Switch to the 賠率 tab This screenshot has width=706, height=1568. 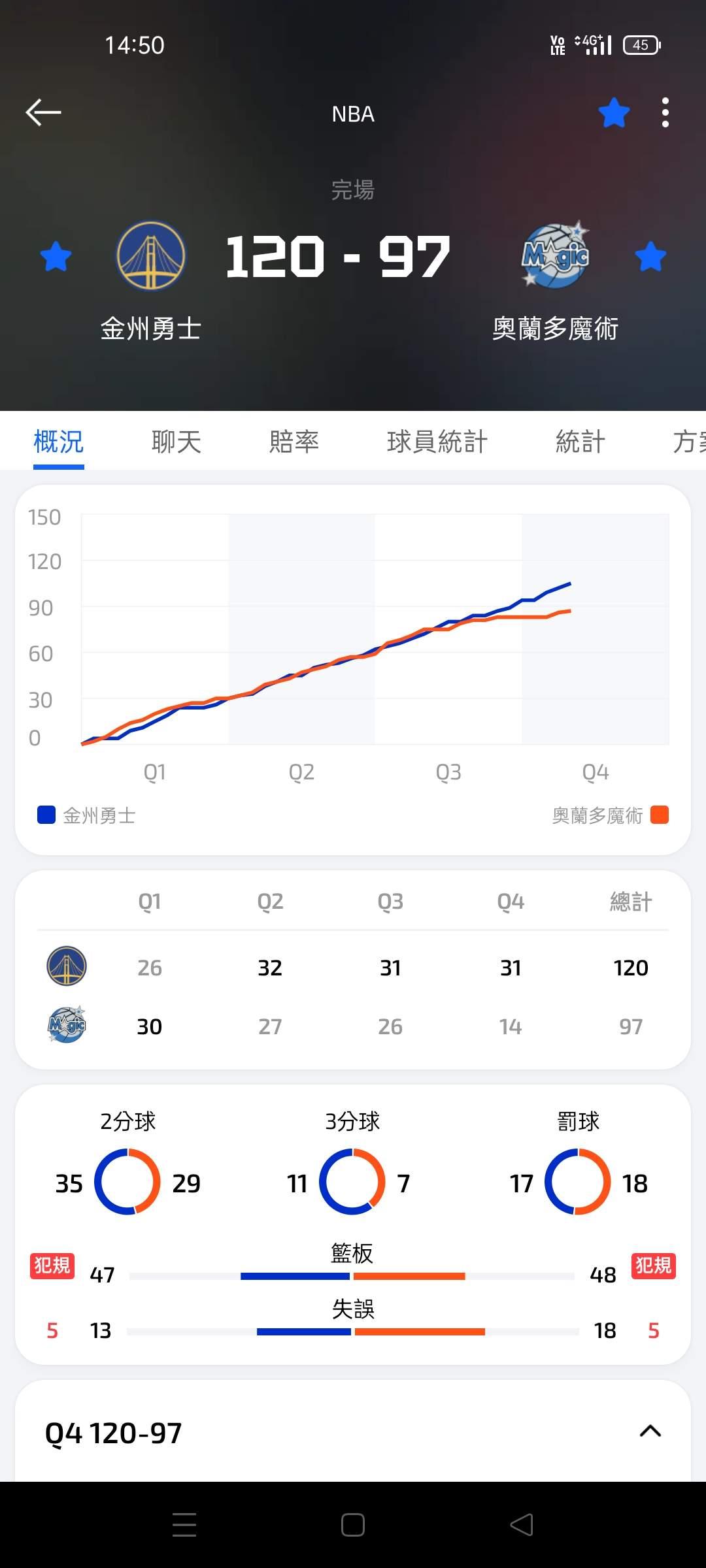294,442
